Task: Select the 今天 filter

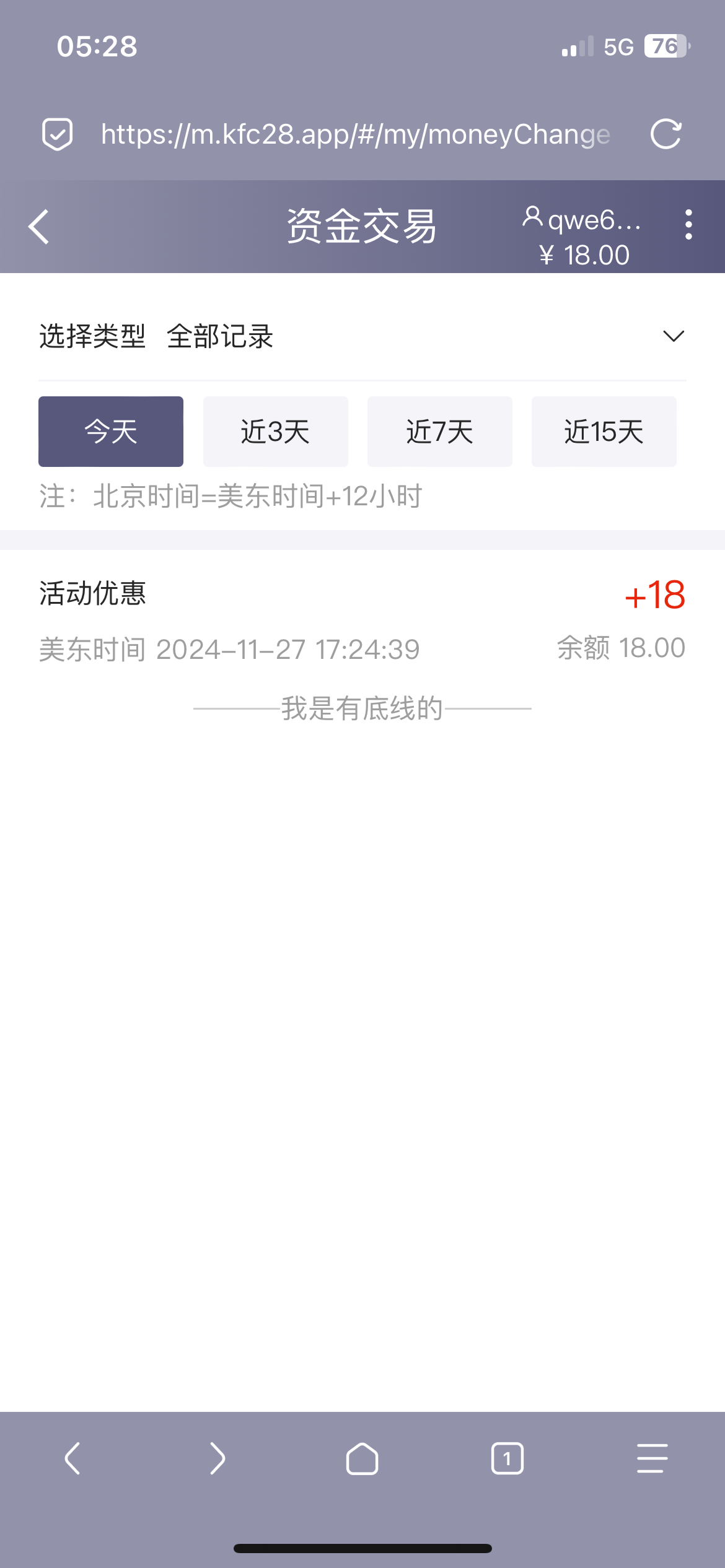Action: click(111, 432)
